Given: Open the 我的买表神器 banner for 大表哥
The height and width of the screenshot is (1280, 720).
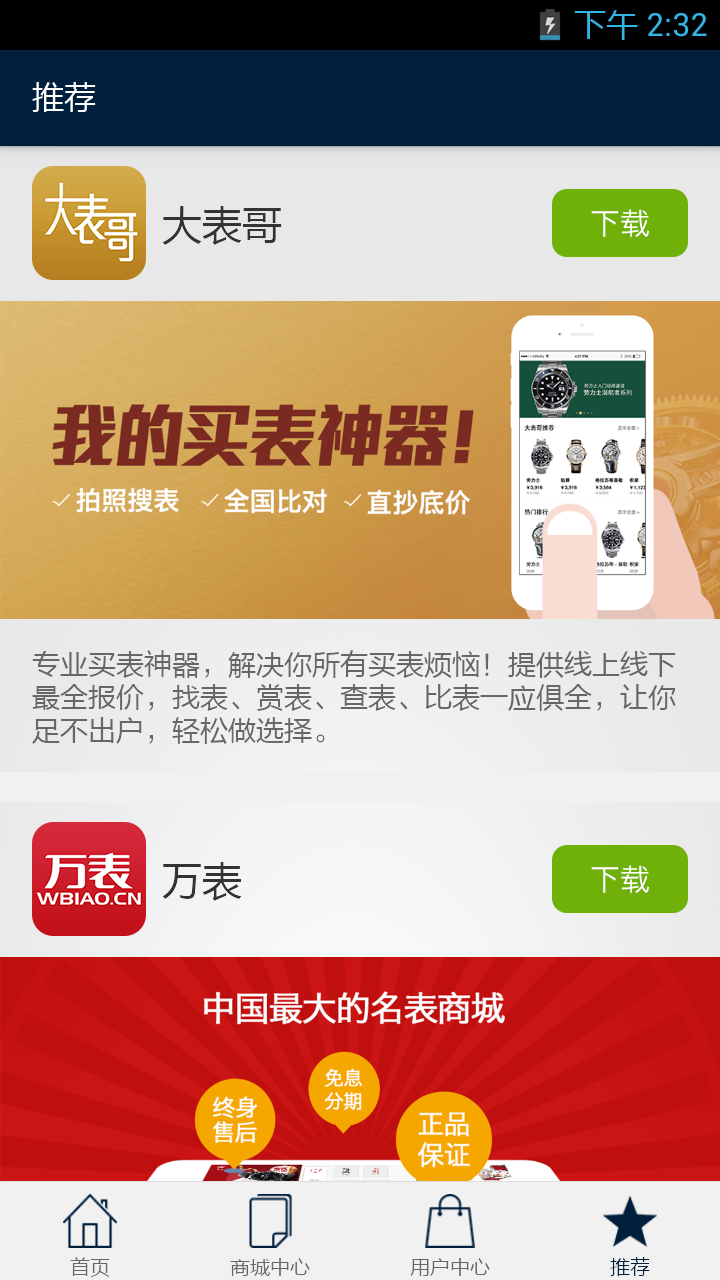Looking at the screenshot, I should [360, 460].
